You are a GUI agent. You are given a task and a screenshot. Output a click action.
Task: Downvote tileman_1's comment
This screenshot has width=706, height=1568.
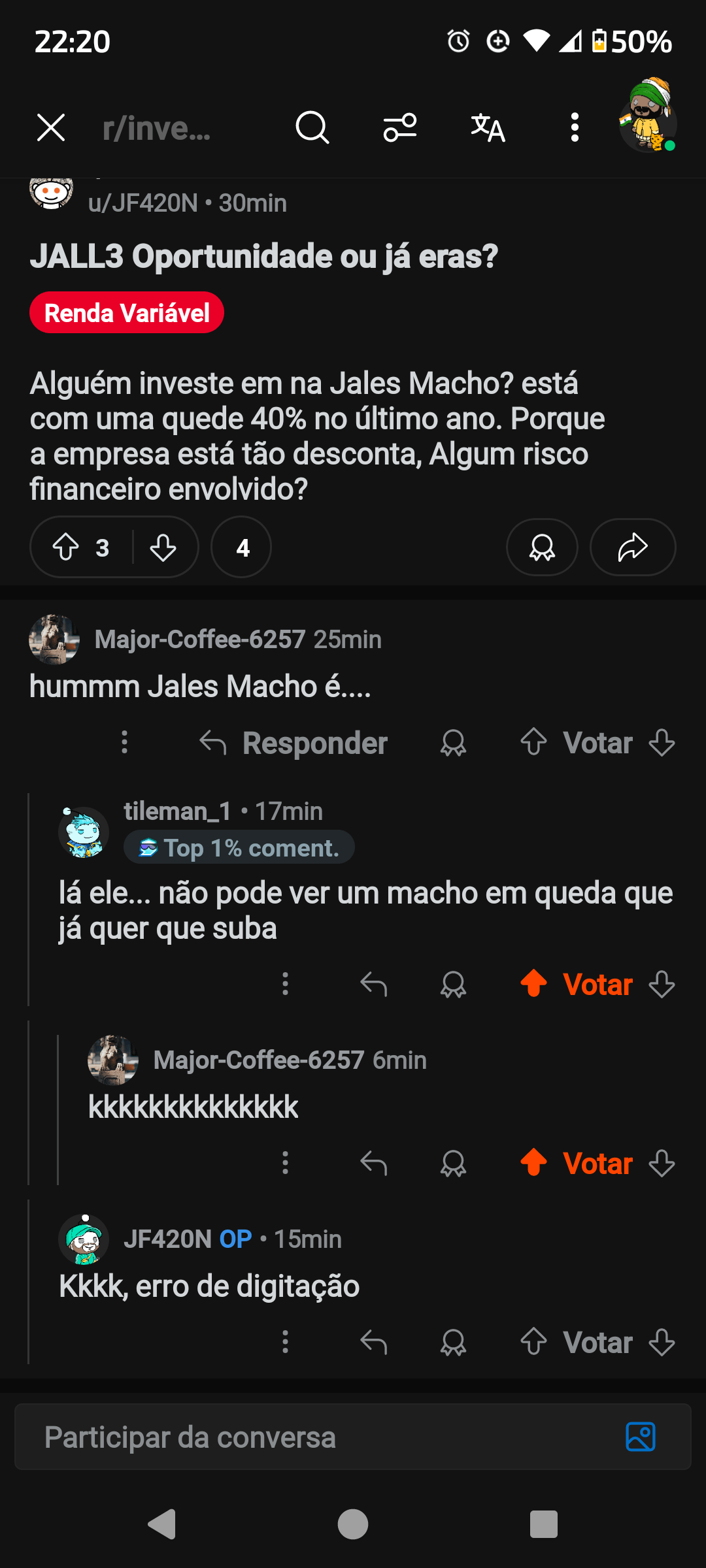662,984
